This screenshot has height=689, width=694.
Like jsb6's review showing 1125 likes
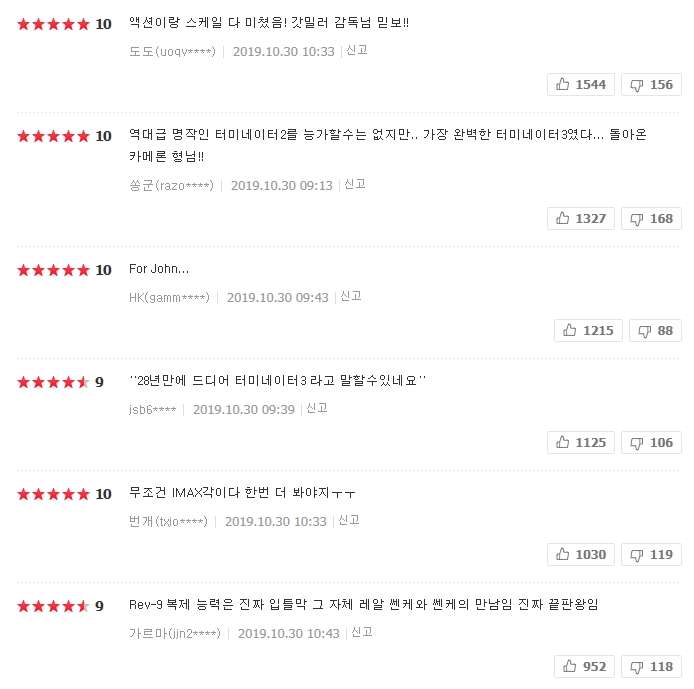pos(580,443)
